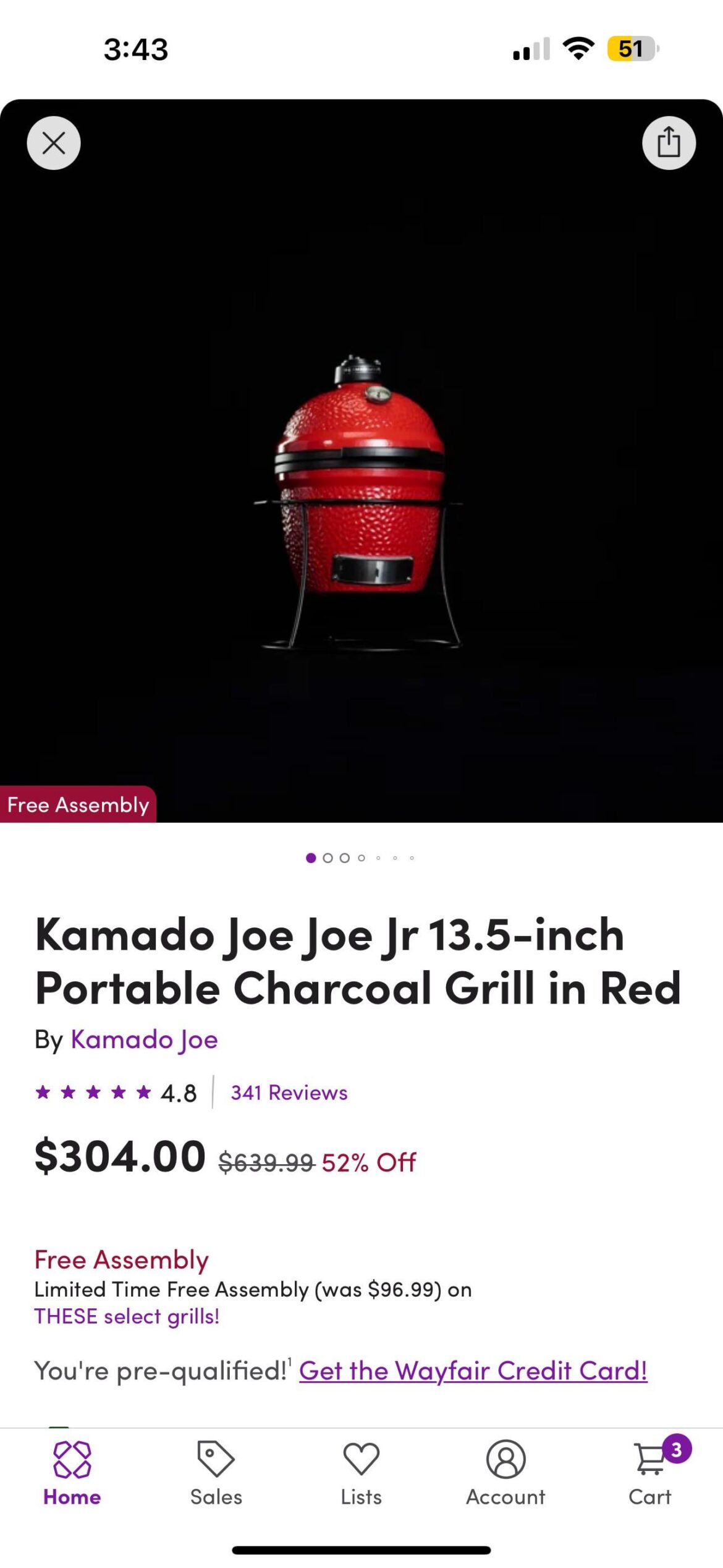
Task: Share this grill via the share icon
Action: click(668, 143)
